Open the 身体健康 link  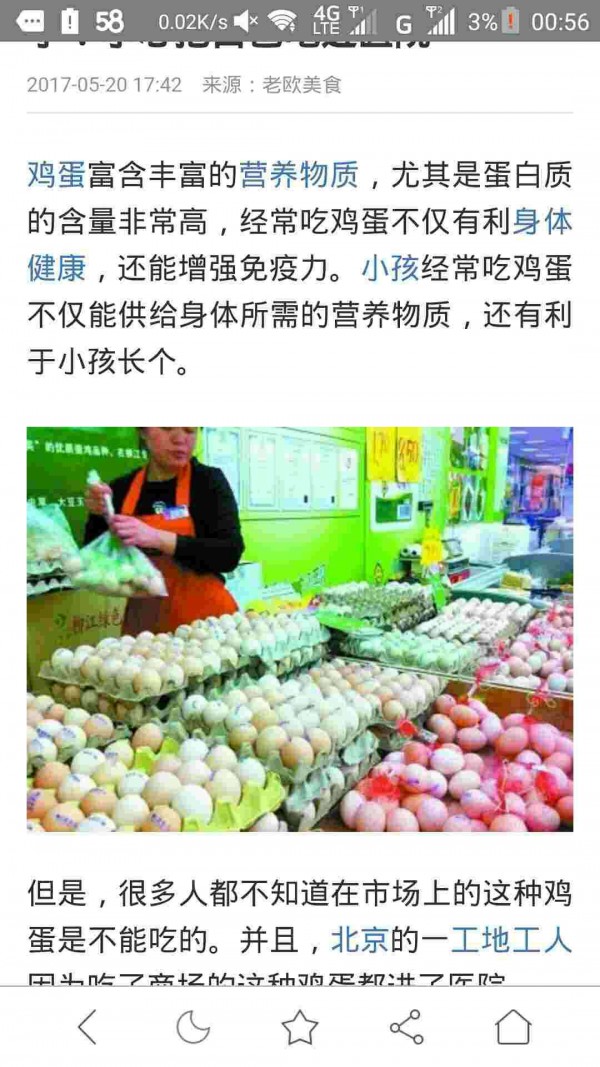[542, 222]
